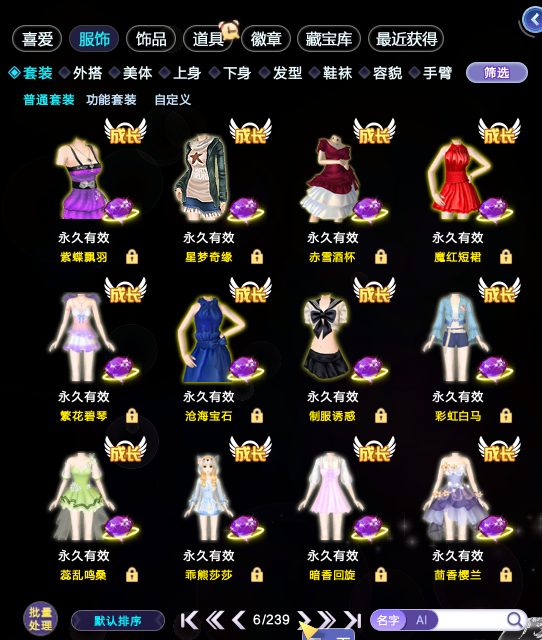542x640 pixels.
Task: Switch to the 饰品 tab
Action: (151, 39)
